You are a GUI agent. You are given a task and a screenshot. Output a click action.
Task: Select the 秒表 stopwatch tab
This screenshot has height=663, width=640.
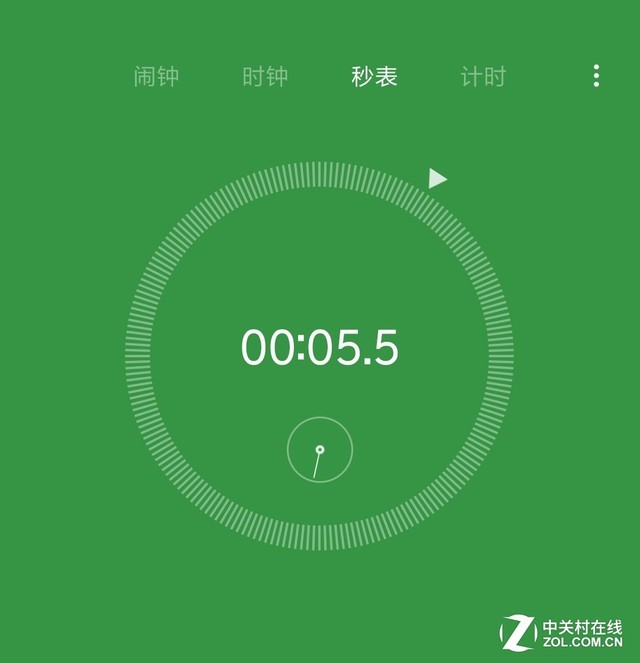[x=374, y=77]
